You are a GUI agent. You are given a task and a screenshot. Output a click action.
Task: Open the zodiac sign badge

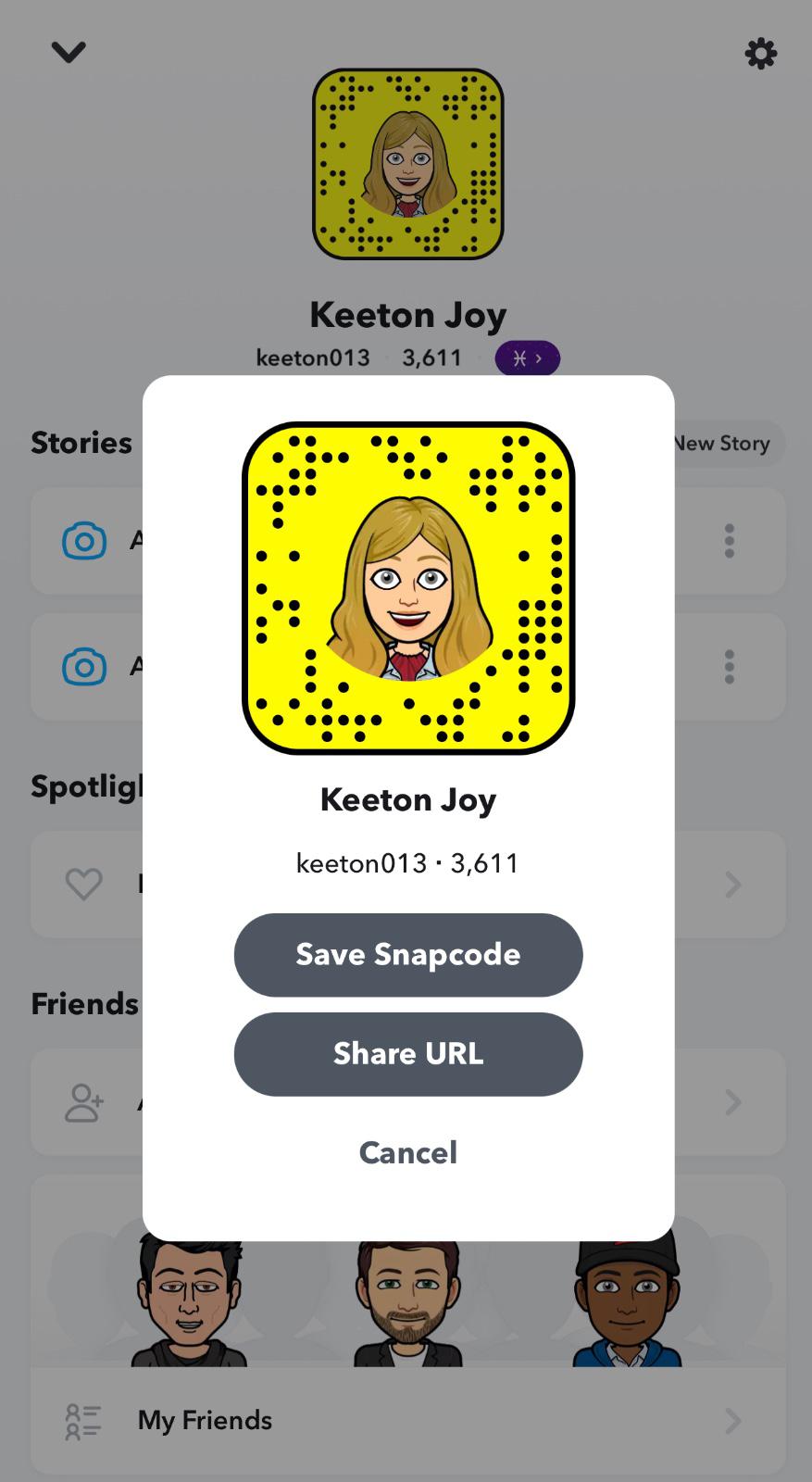527,358
